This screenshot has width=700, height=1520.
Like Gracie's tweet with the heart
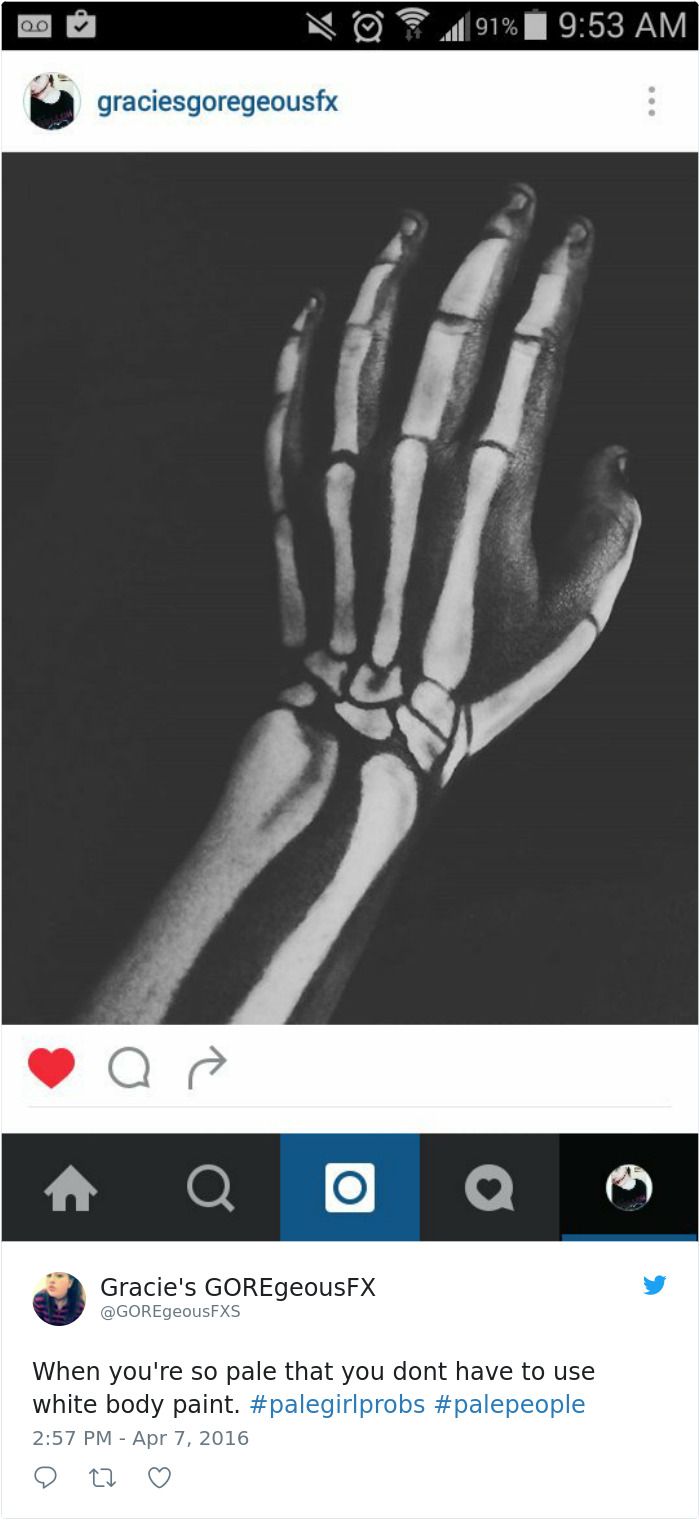point(160,1477)
